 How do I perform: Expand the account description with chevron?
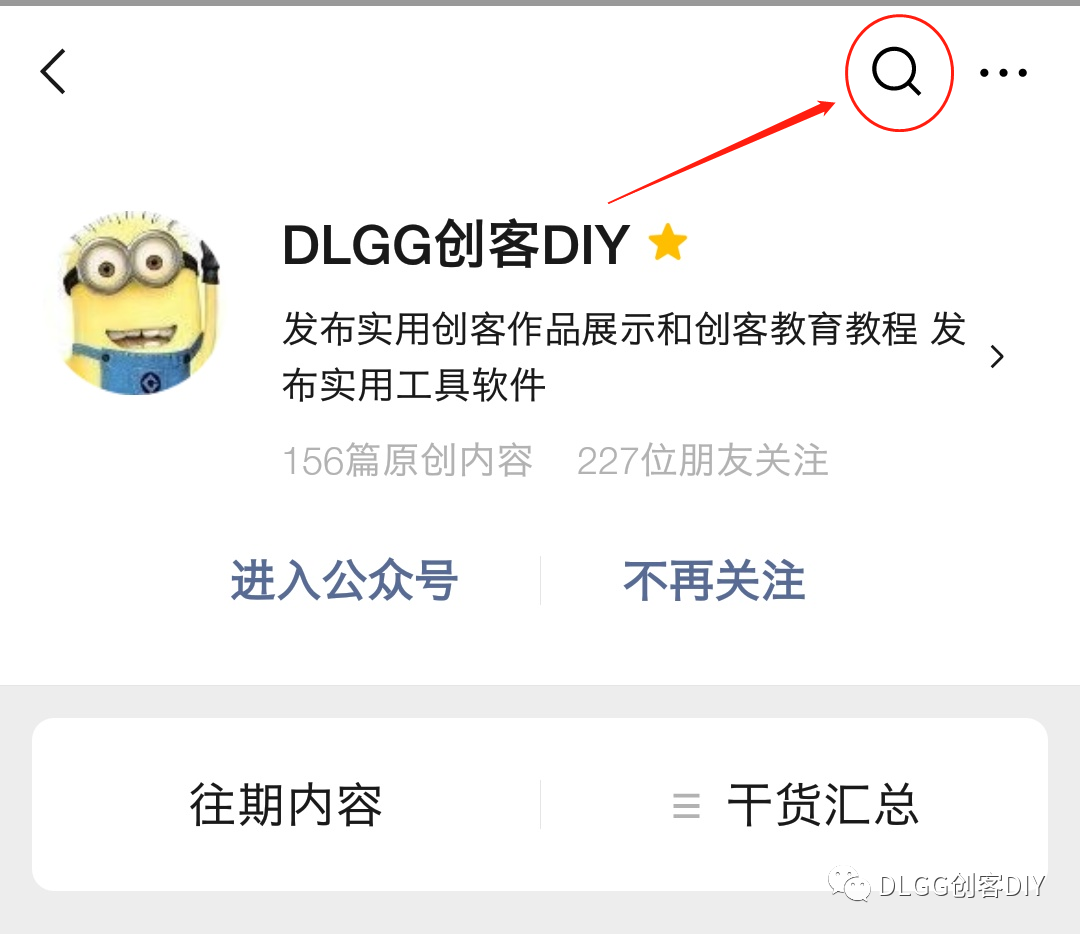click(996, 357)
